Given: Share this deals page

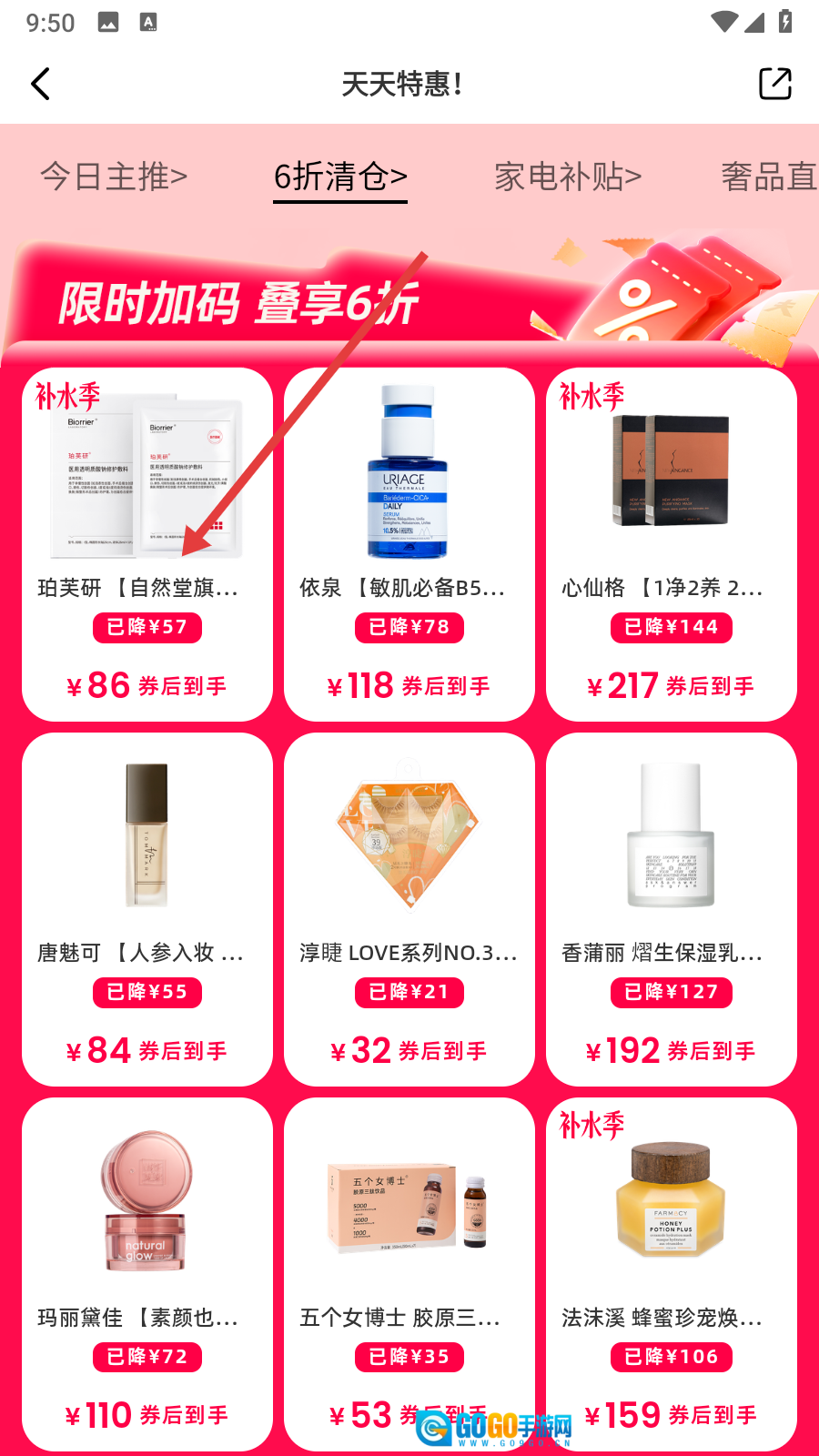Looking at the screenshot, I should 774,84.
